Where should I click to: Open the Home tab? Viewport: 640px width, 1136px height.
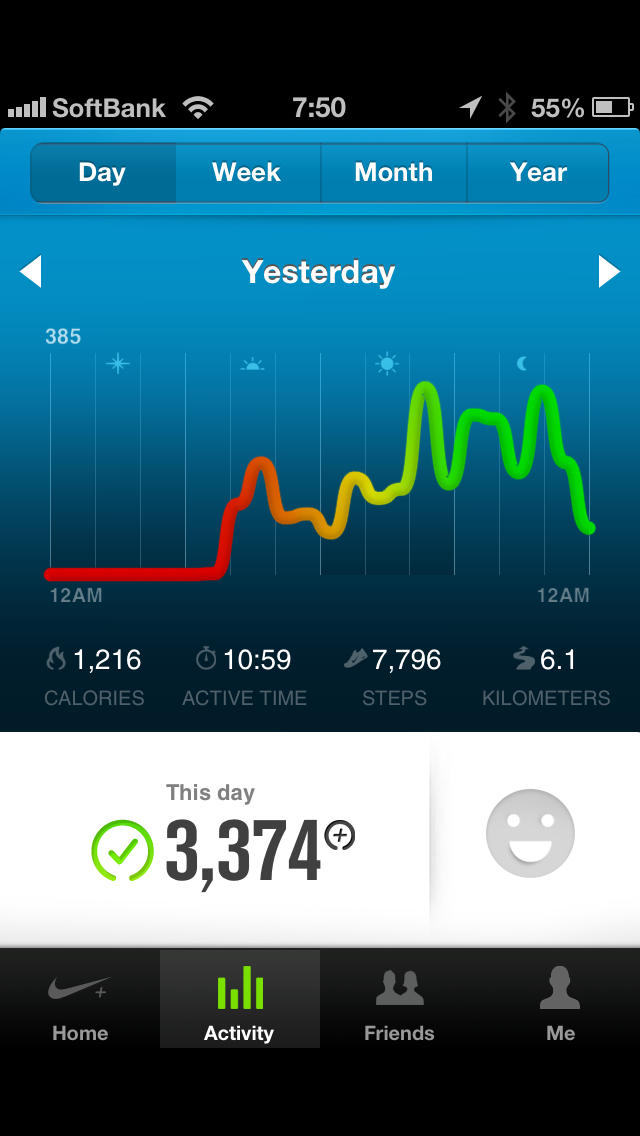click(80, 1000)
